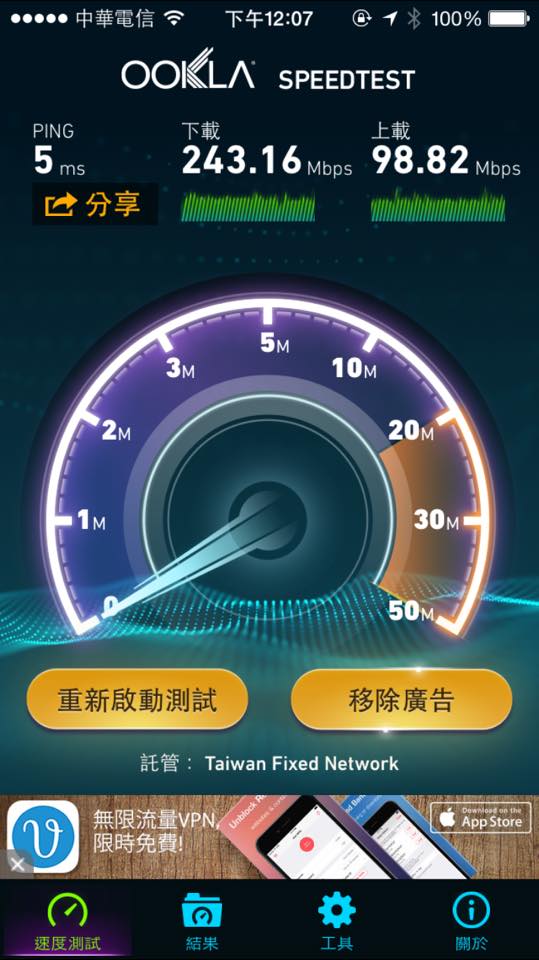Viewport: 539px width, 960px height.
Task: Select the 速度測試 tab
Action: [67, 920]
